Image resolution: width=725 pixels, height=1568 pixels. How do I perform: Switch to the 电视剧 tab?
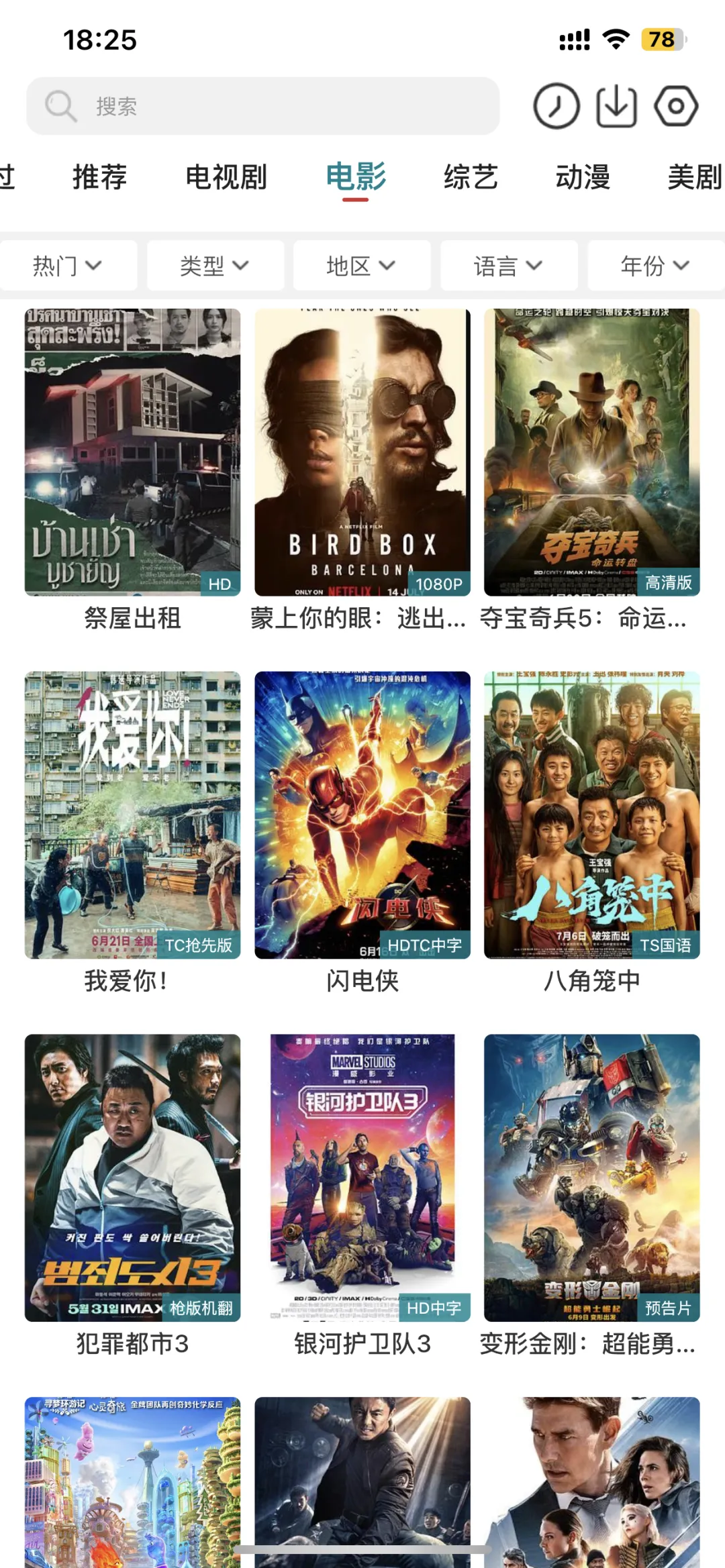[x=226, y=177]
